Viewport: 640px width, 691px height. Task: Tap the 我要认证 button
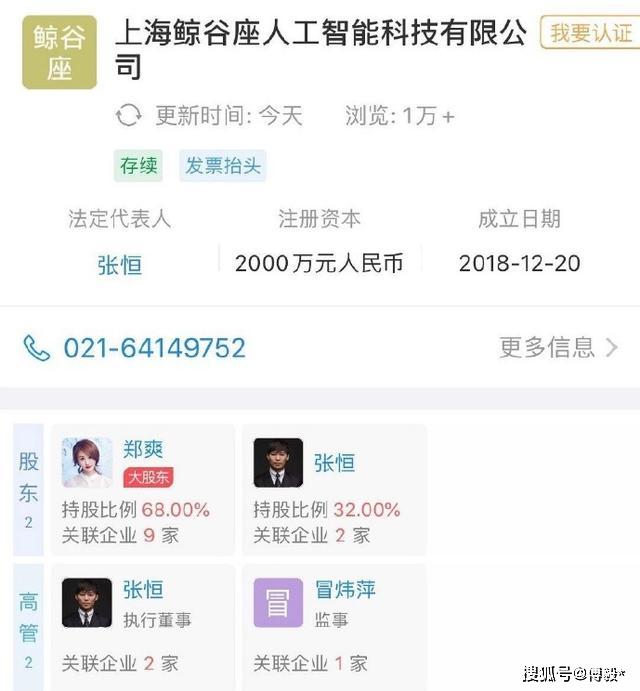point(590,33)
